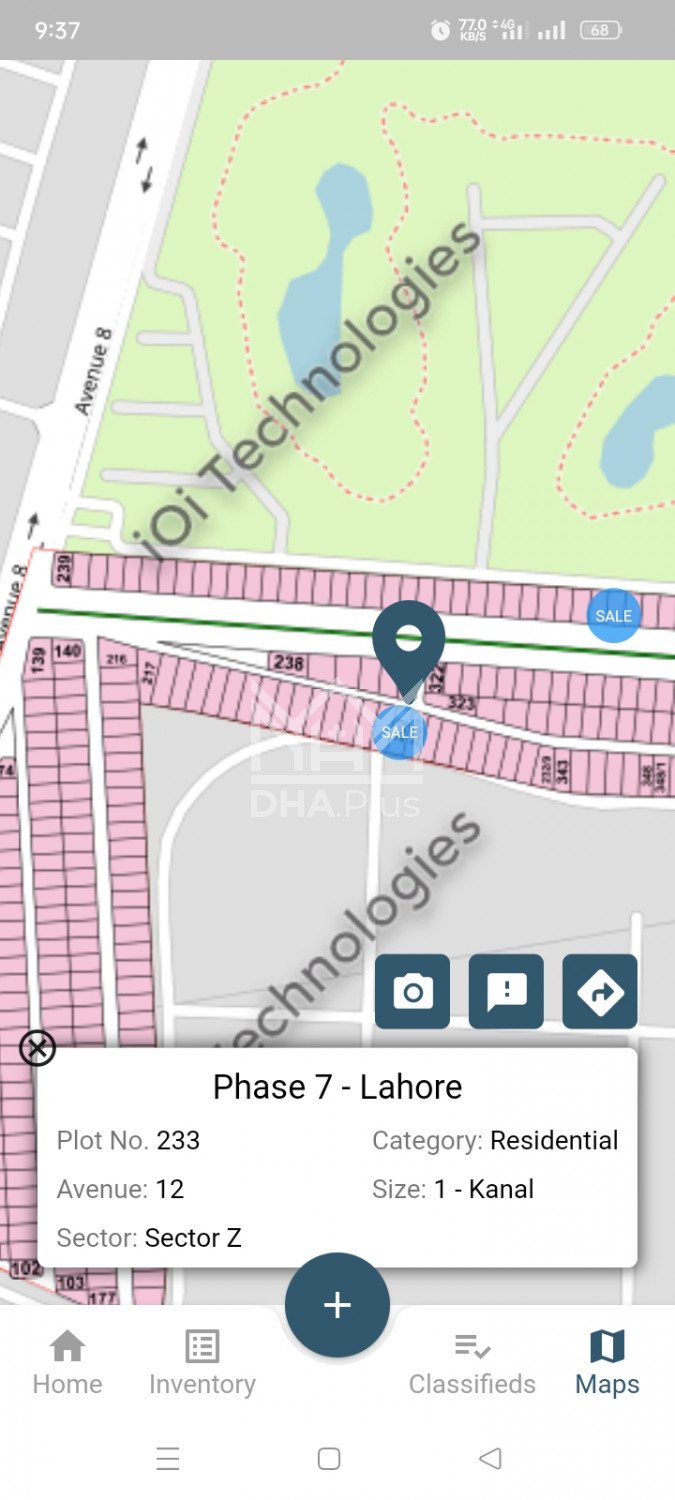Go back with the system back button
The image size is (675, 1500).
coord(490,1459)
